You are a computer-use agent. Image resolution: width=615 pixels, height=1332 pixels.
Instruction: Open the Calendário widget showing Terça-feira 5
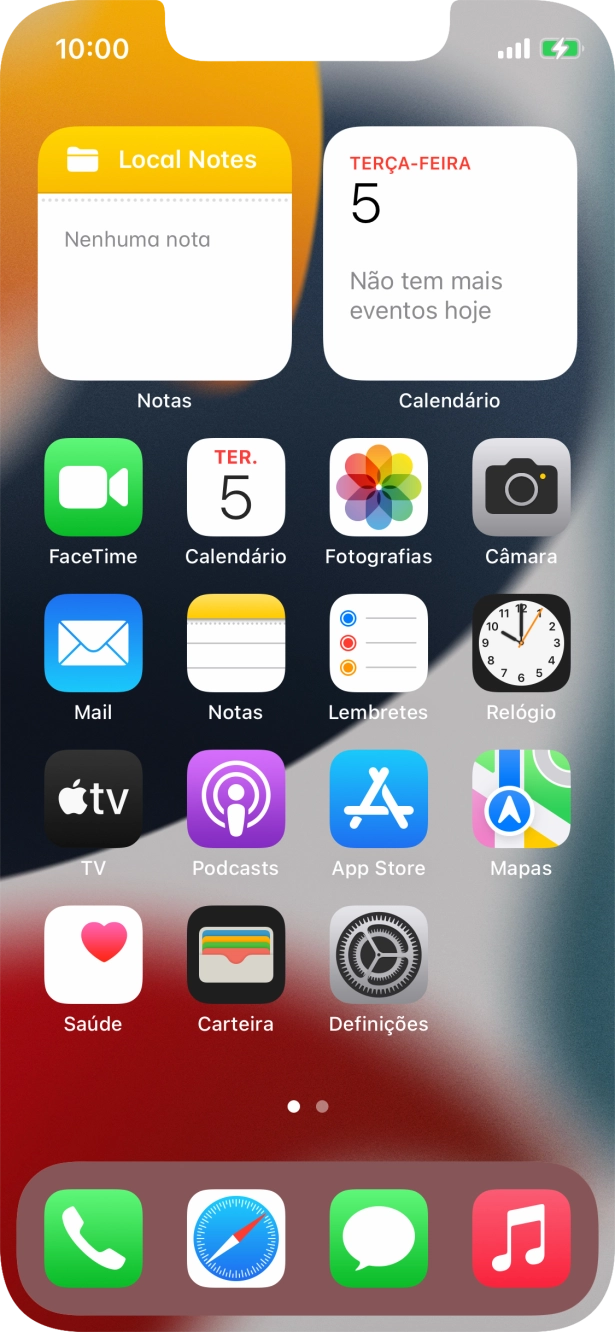pos(450,253)
